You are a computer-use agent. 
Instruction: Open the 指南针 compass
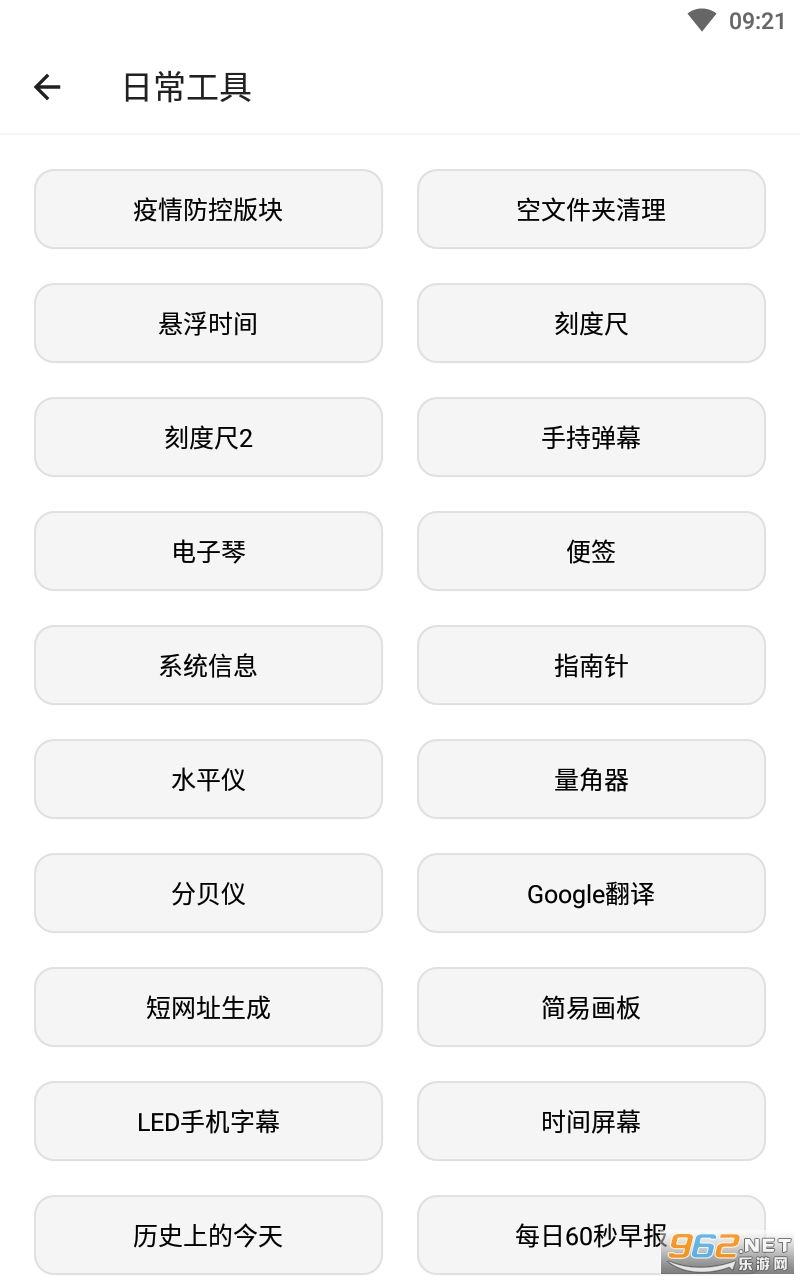click(x=591, y=665)
